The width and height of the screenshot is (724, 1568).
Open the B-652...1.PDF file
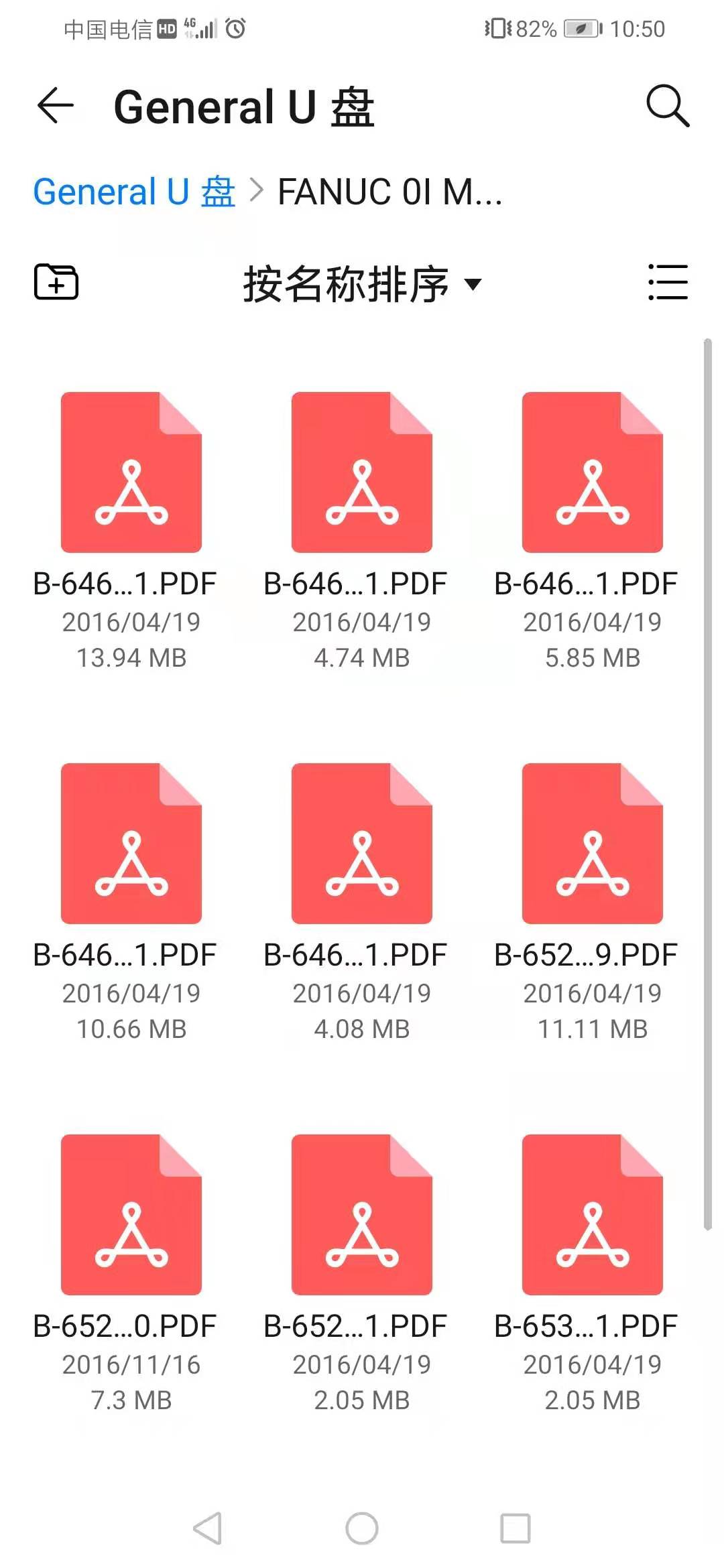pos(362,1215)
